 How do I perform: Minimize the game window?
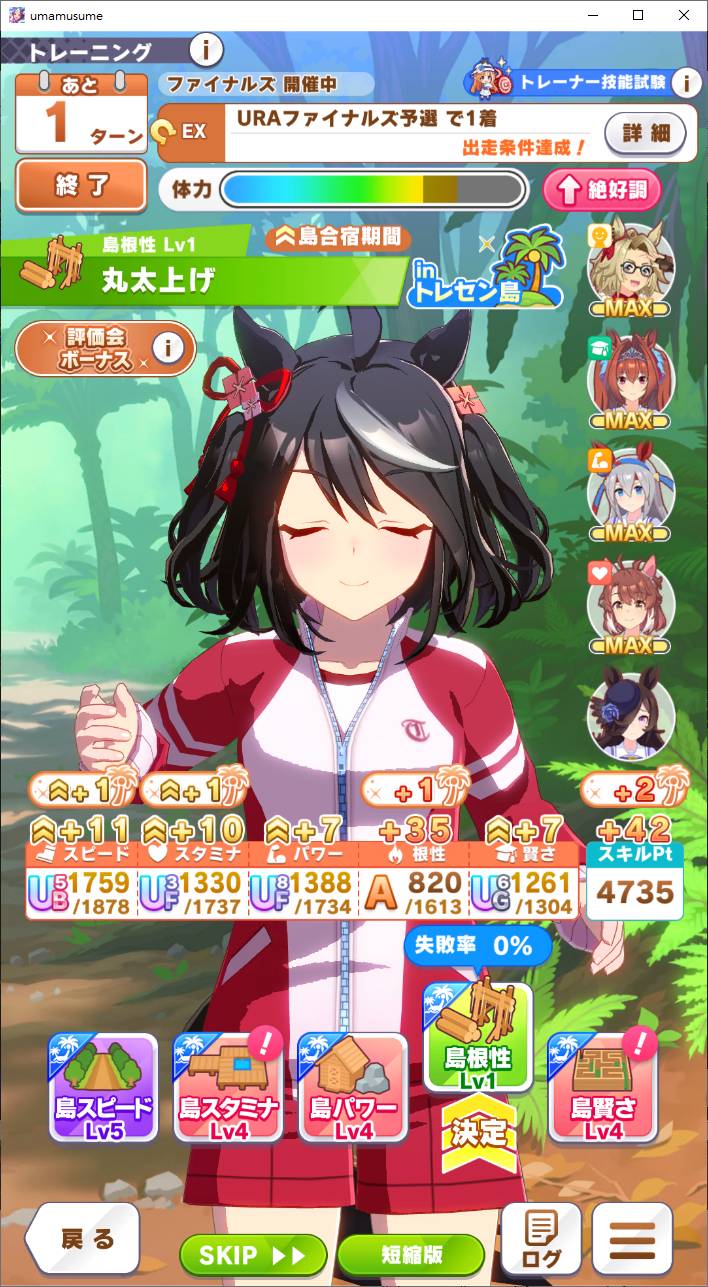pos(592,15)
